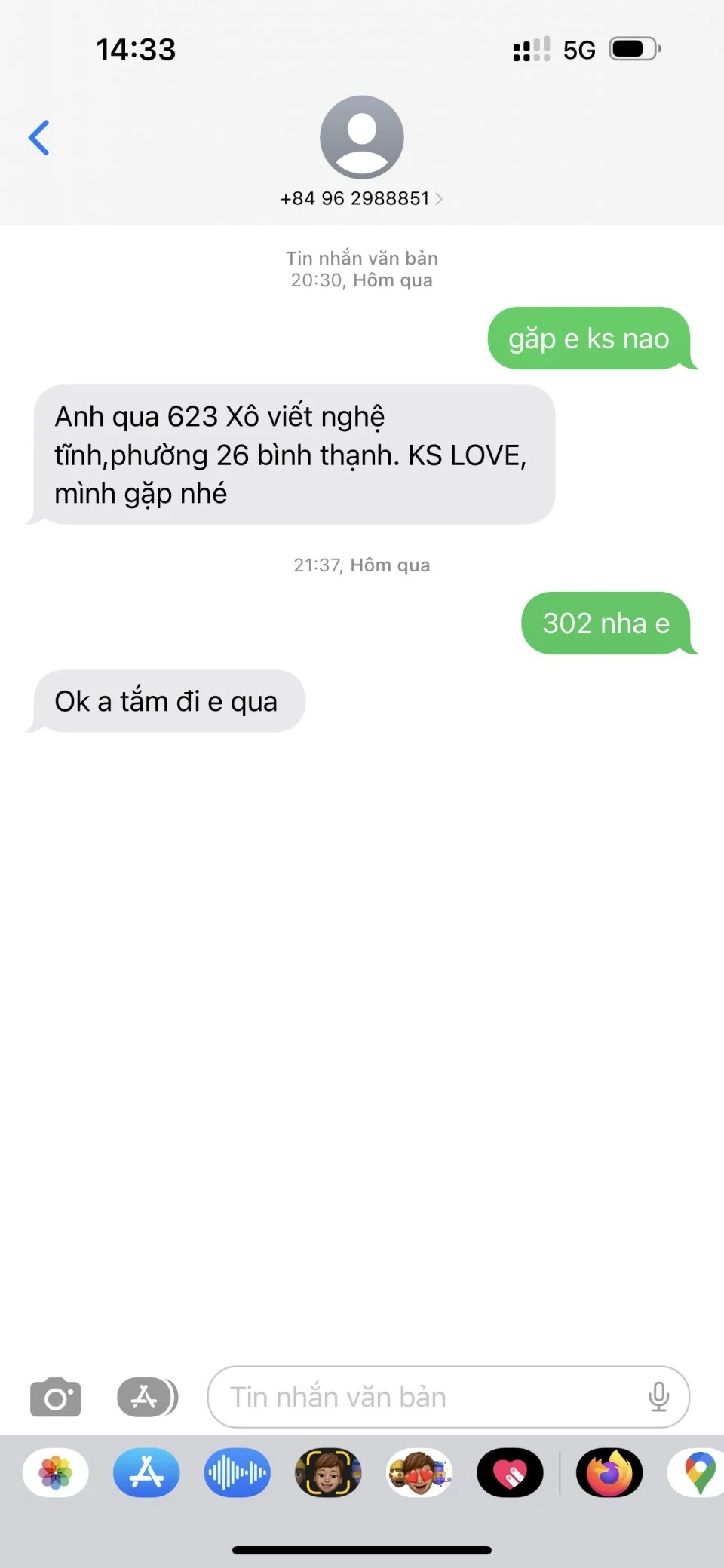Image resolution: width=724 pixels, height=1568 pixels.
Task: Open contact details for +84 96 2988851
Action: tap(361, 152)
